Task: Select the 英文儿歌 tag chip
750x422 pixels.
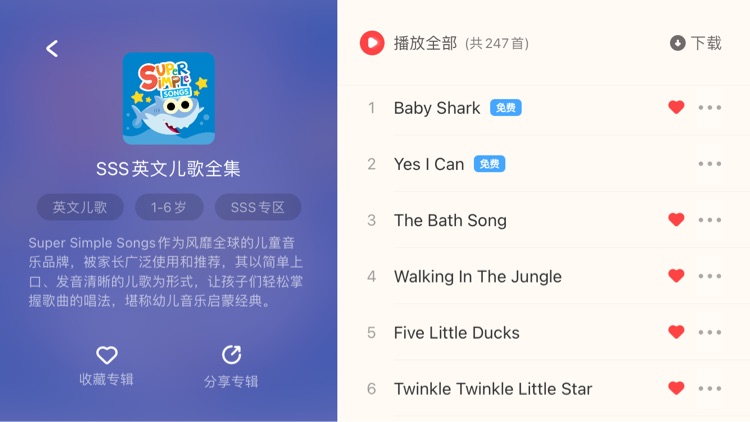Action: (x=80, y=207)
